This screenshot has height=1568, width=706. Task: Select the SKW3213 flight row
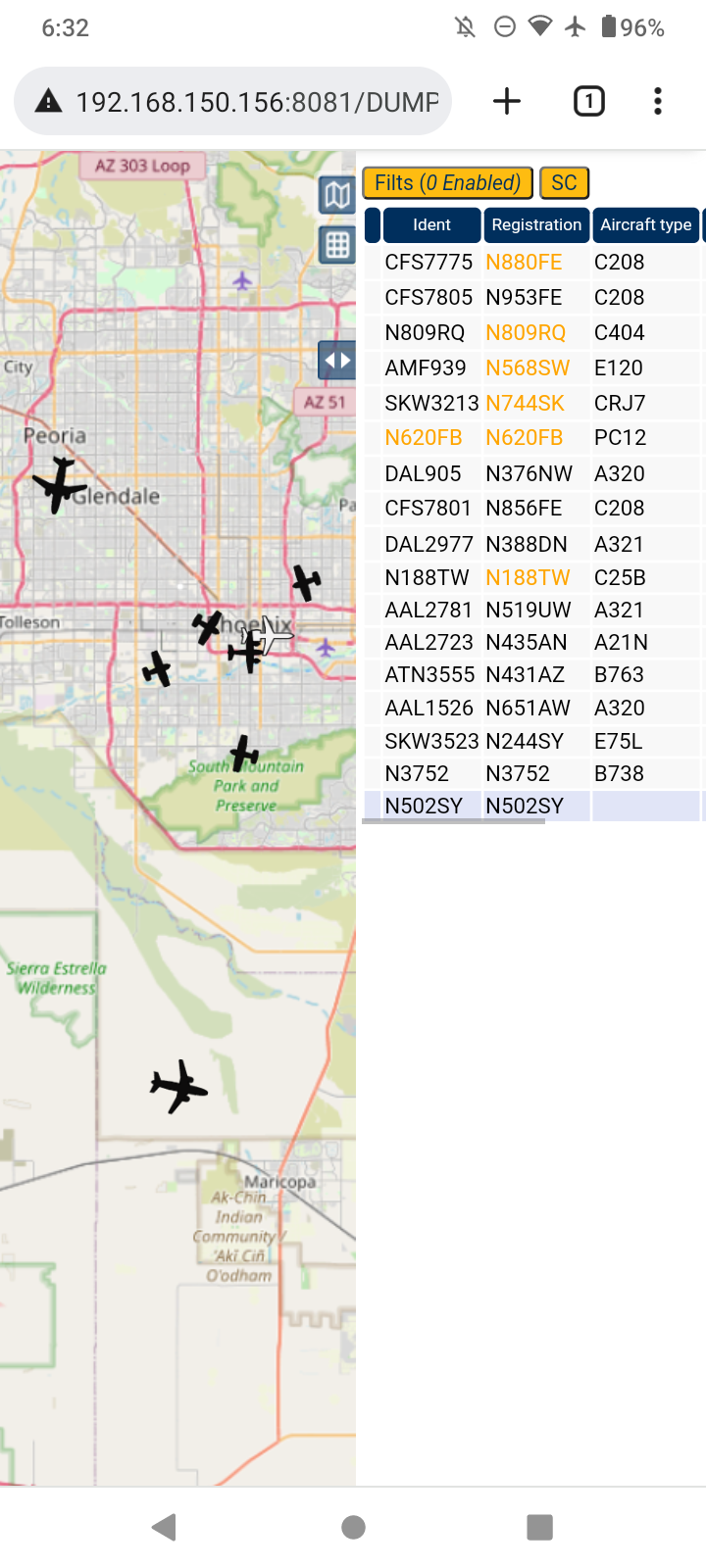pos(533,403)
